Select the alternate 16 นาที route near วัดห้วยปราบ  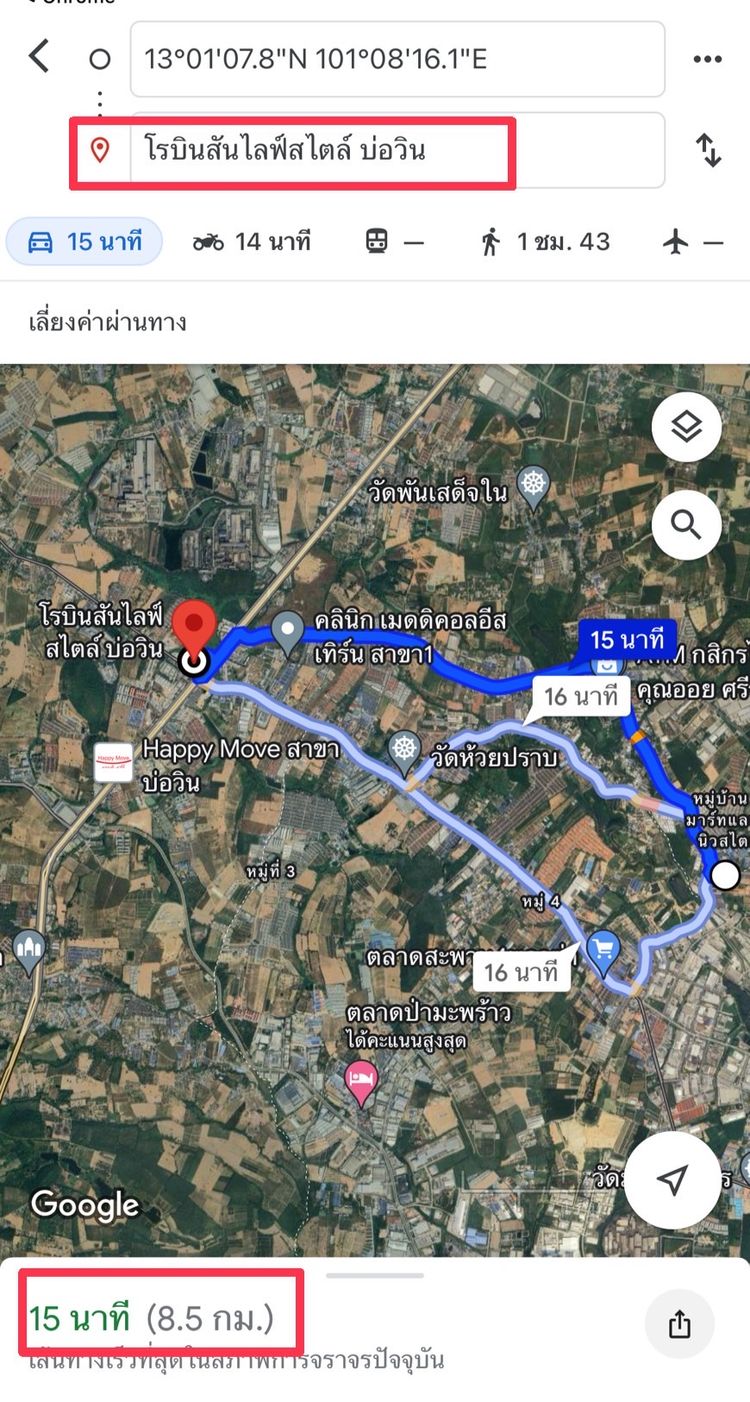click(x=582, y=696)
